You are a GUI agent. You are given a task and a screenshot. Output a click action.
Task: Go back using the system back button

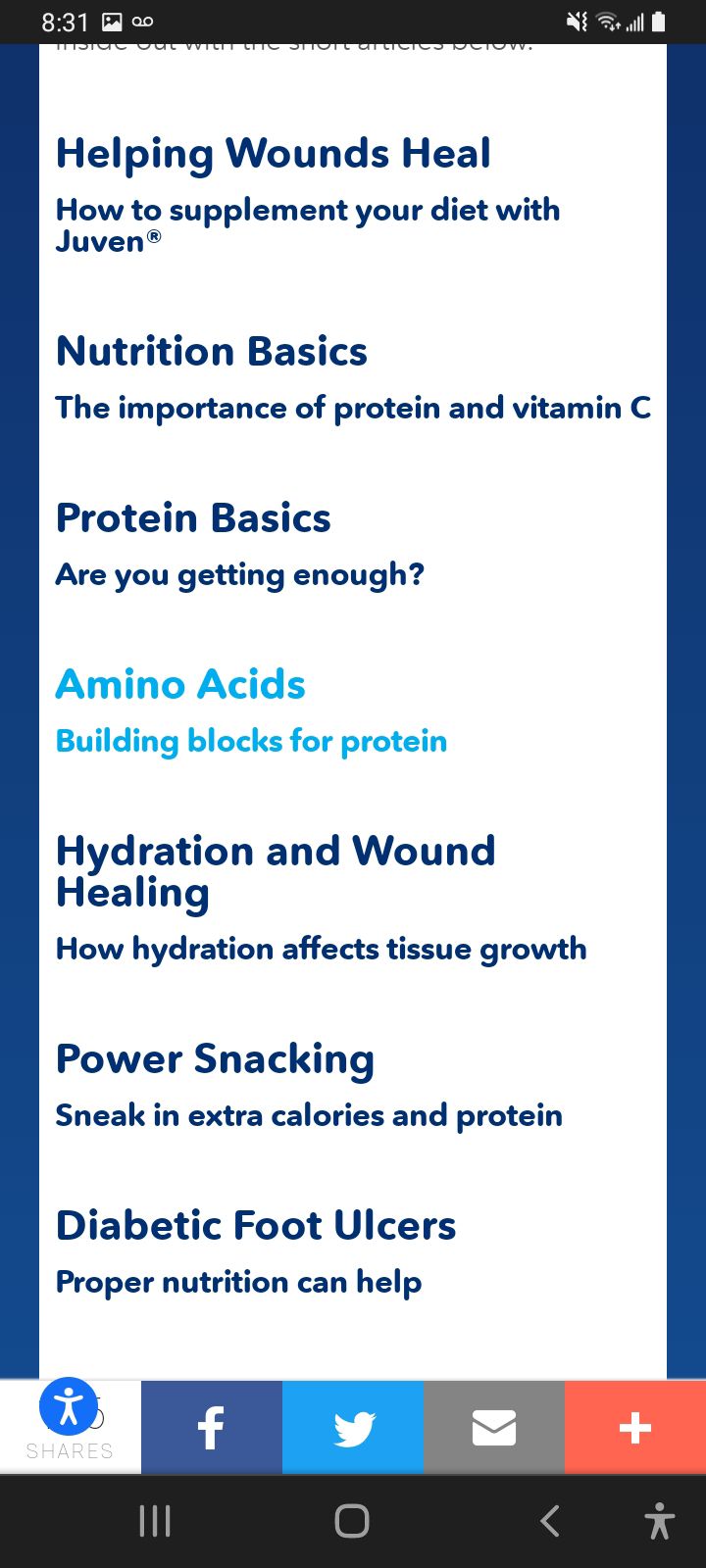click(x=550, y=1521)
